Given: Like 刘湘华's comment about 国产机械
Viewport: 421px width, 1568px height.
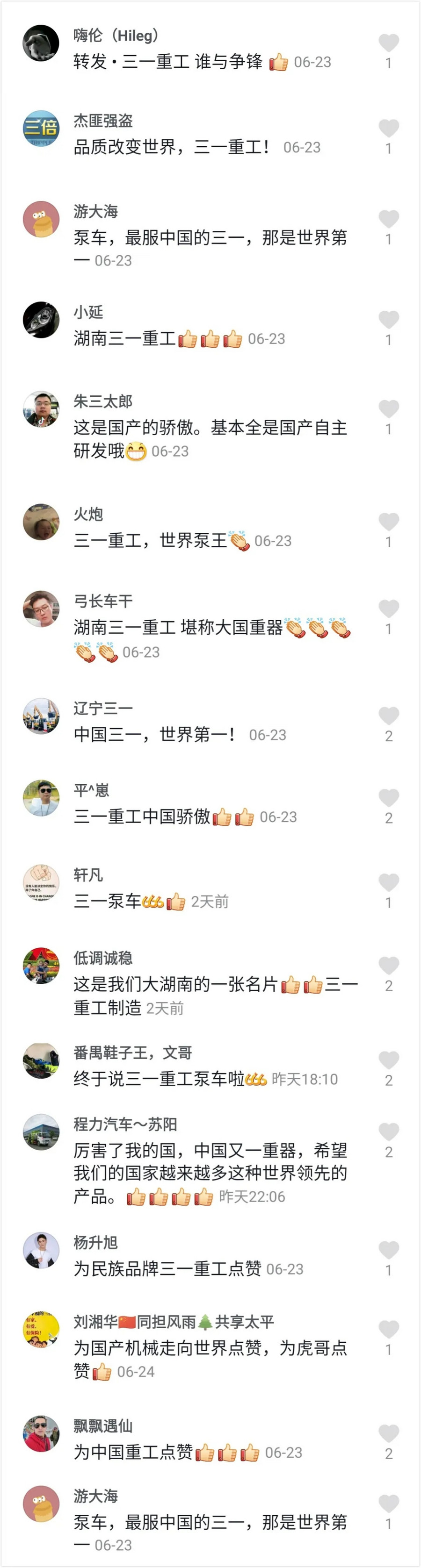Looking at the screenshot, I should click(x=388, y=1330).
